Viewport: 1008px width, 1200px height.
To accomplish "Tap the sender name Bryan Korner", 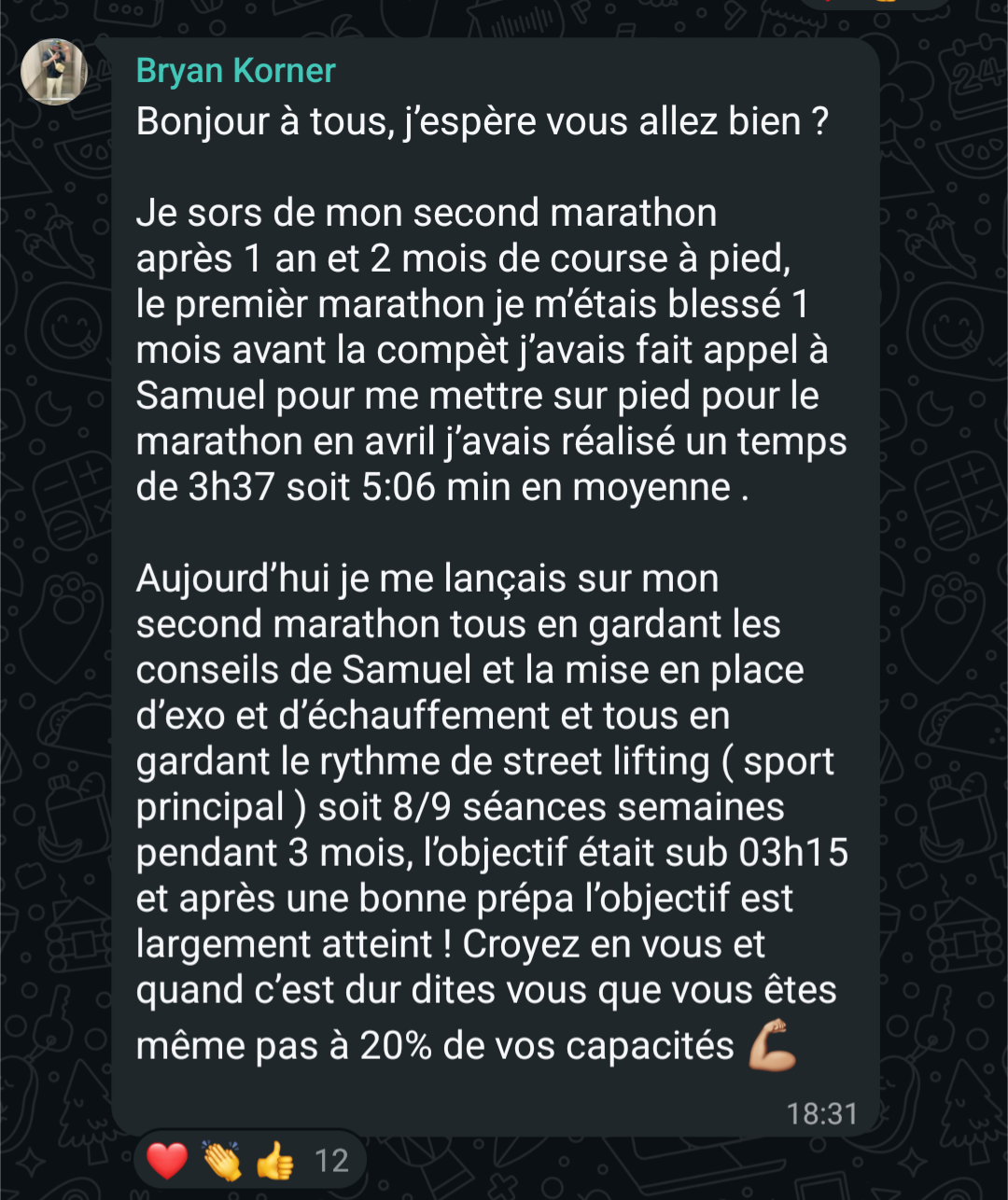I will click(x=235, y=71).
